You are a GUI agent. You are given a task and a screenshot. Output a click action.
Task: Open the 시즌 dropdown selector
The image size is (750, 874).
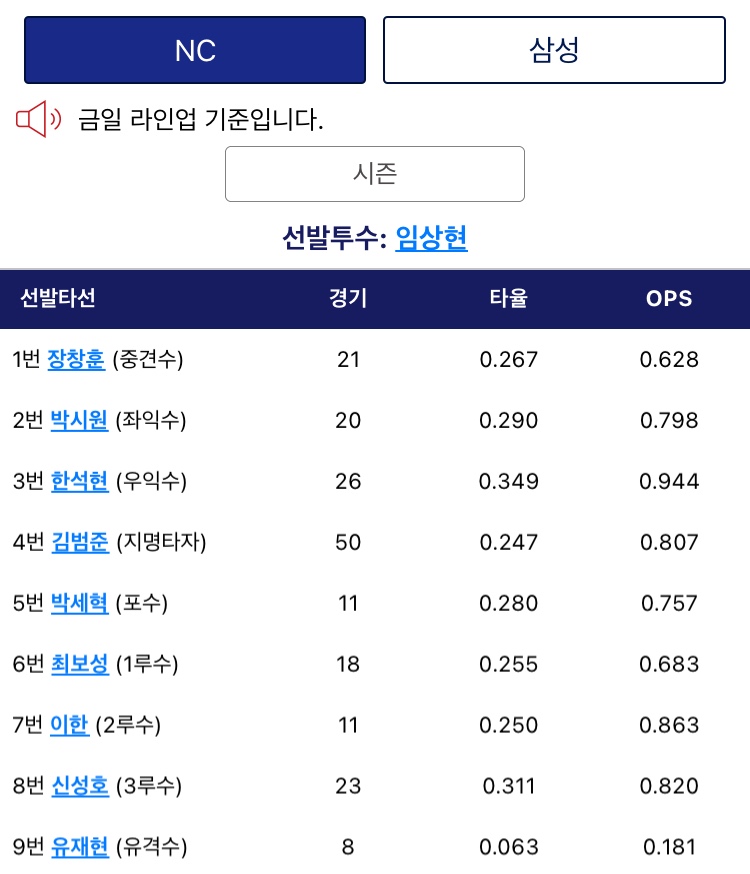(375, 174)
